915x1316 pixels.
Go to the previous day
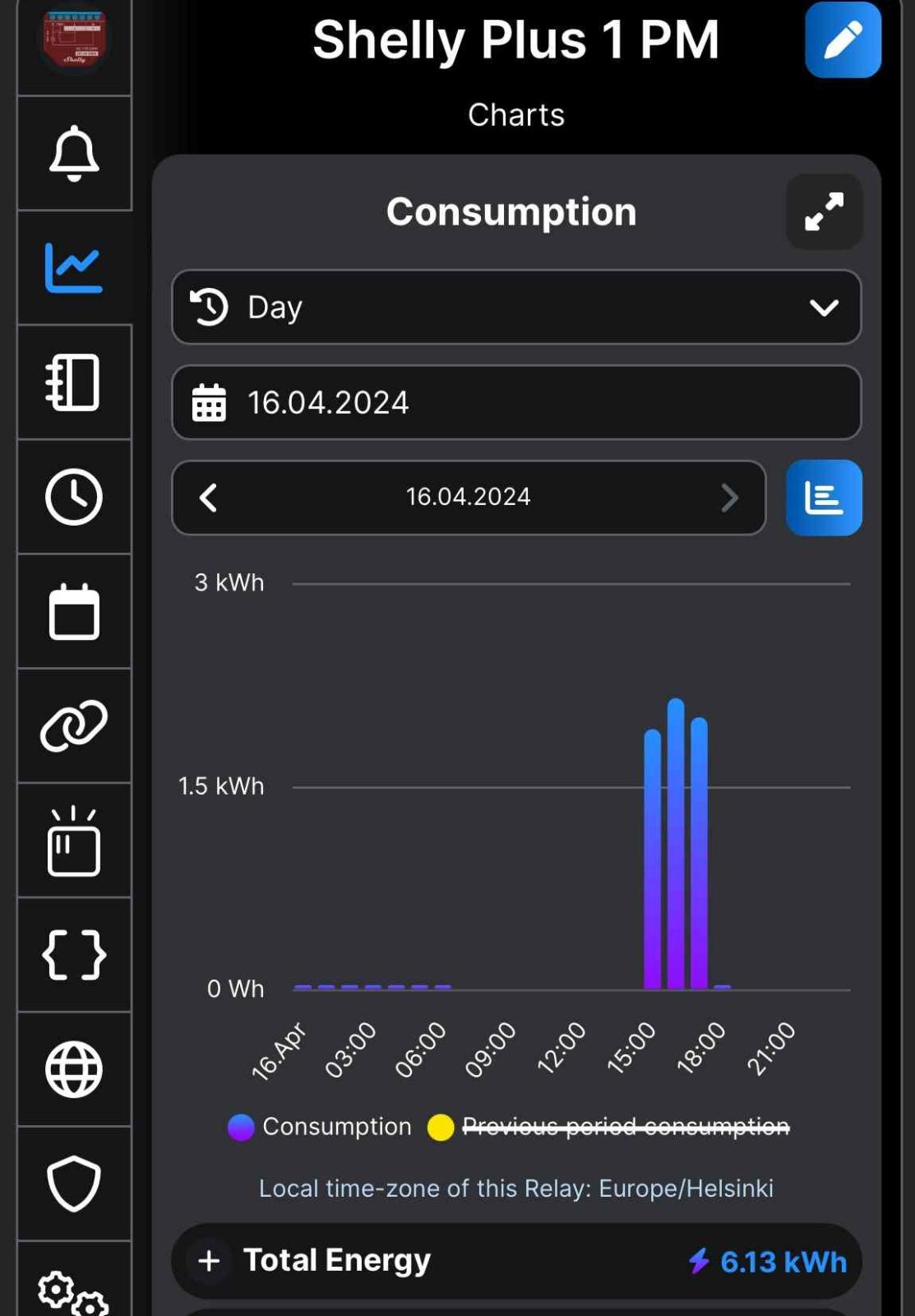pyautogui.click(x=209, y=498)
